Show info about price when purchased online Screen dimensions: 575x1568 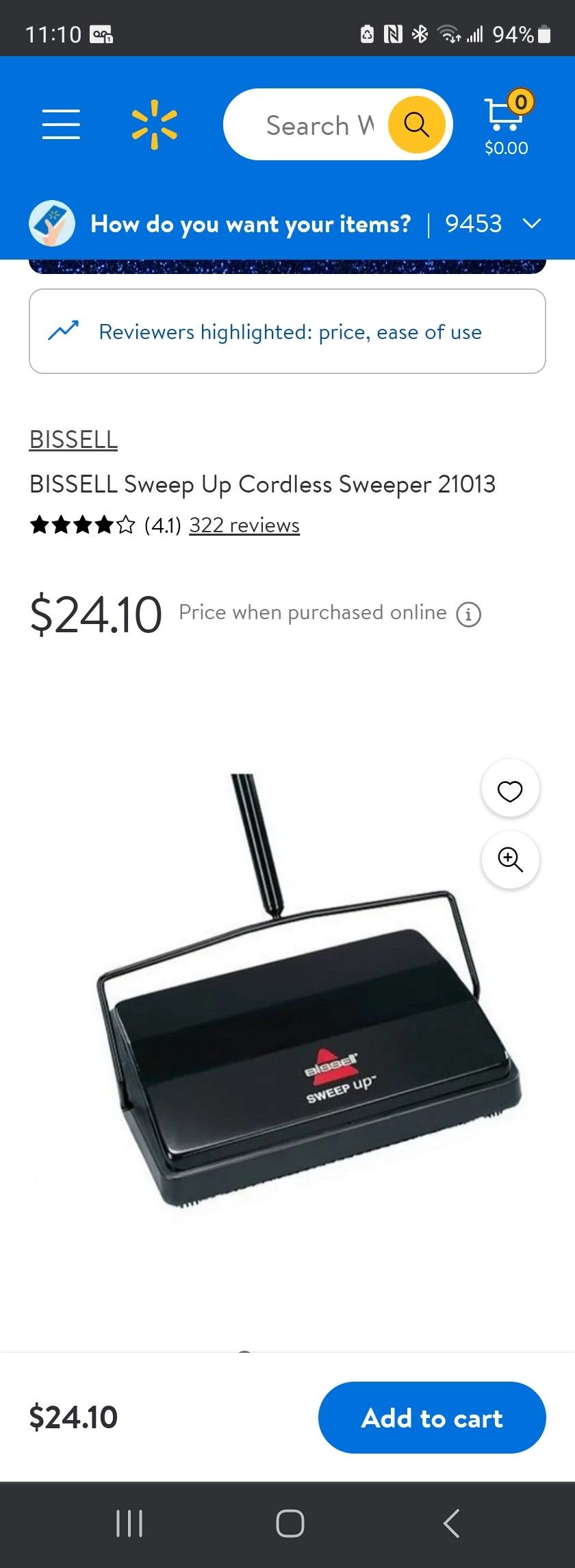[469, 614]
